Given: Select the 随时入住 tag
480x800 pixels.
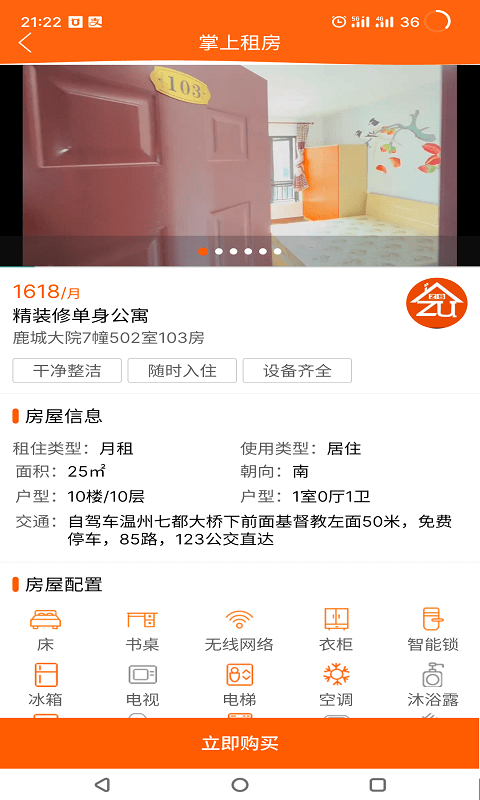Looking at the screenshot, I should point(182,370).
